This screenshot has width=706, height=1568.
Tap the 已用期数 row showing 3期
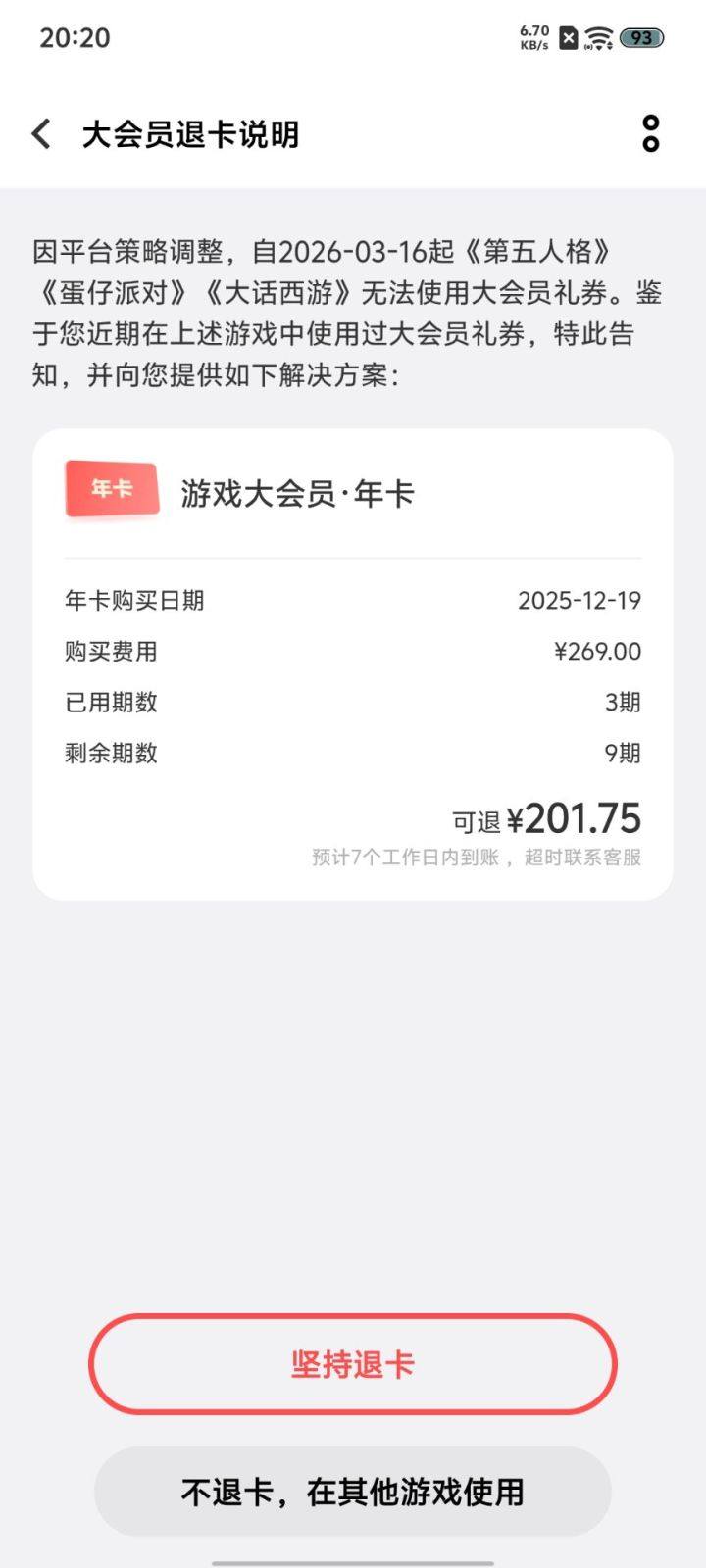[353, 702]
